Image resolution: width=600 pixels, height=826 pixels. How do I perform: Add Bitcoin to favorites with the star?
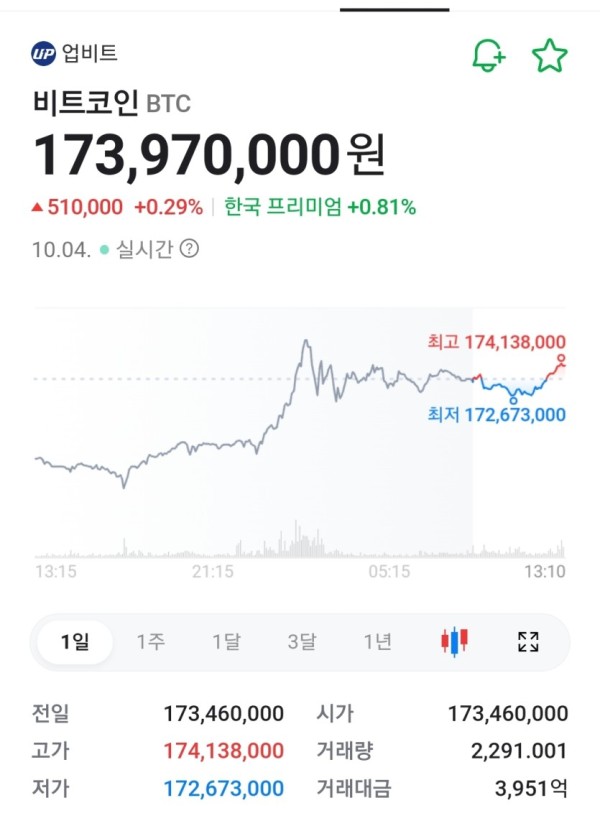pyautogui.click(x=549, y=56)
